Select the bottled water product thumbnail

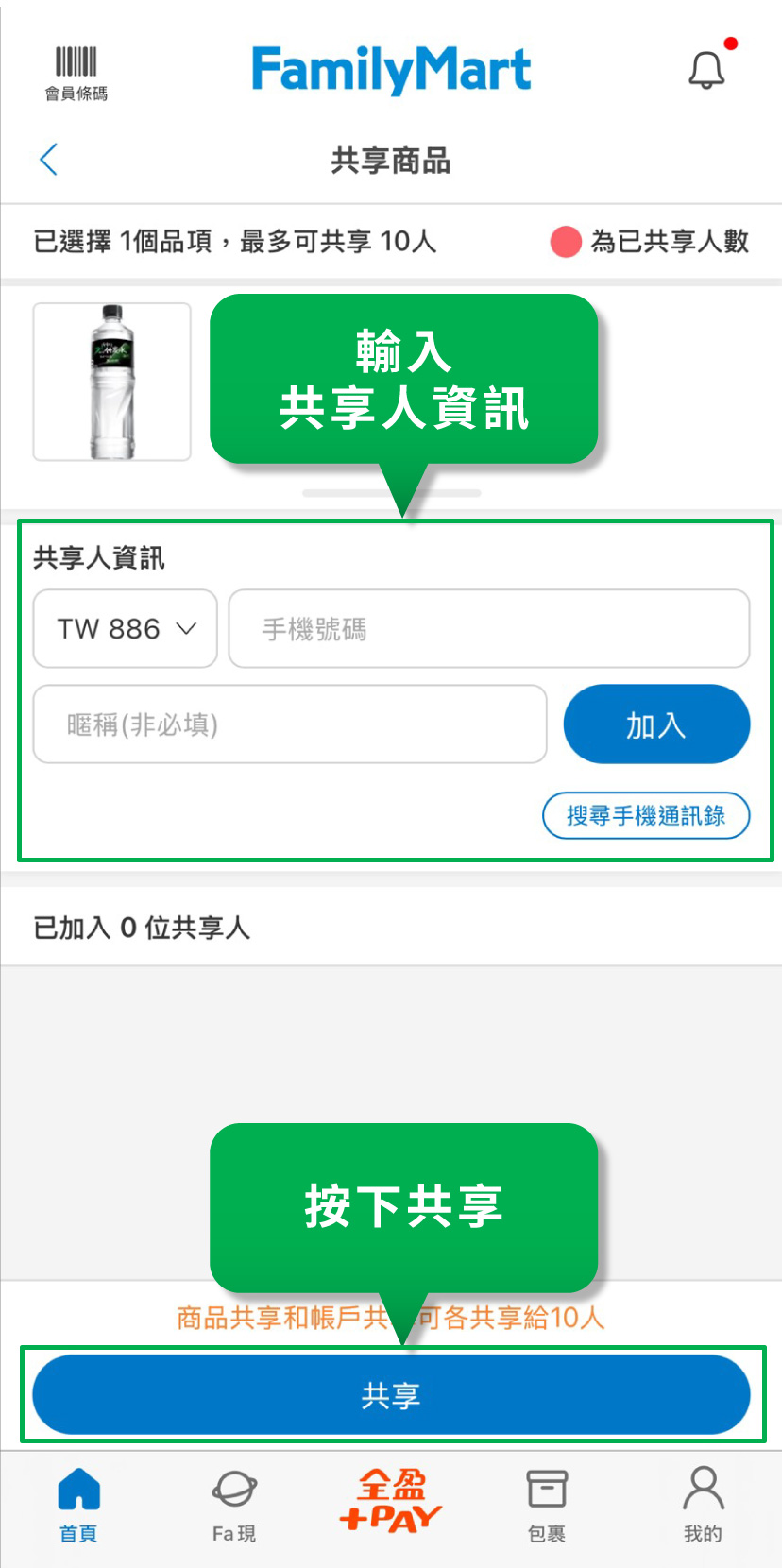[112, 382]
